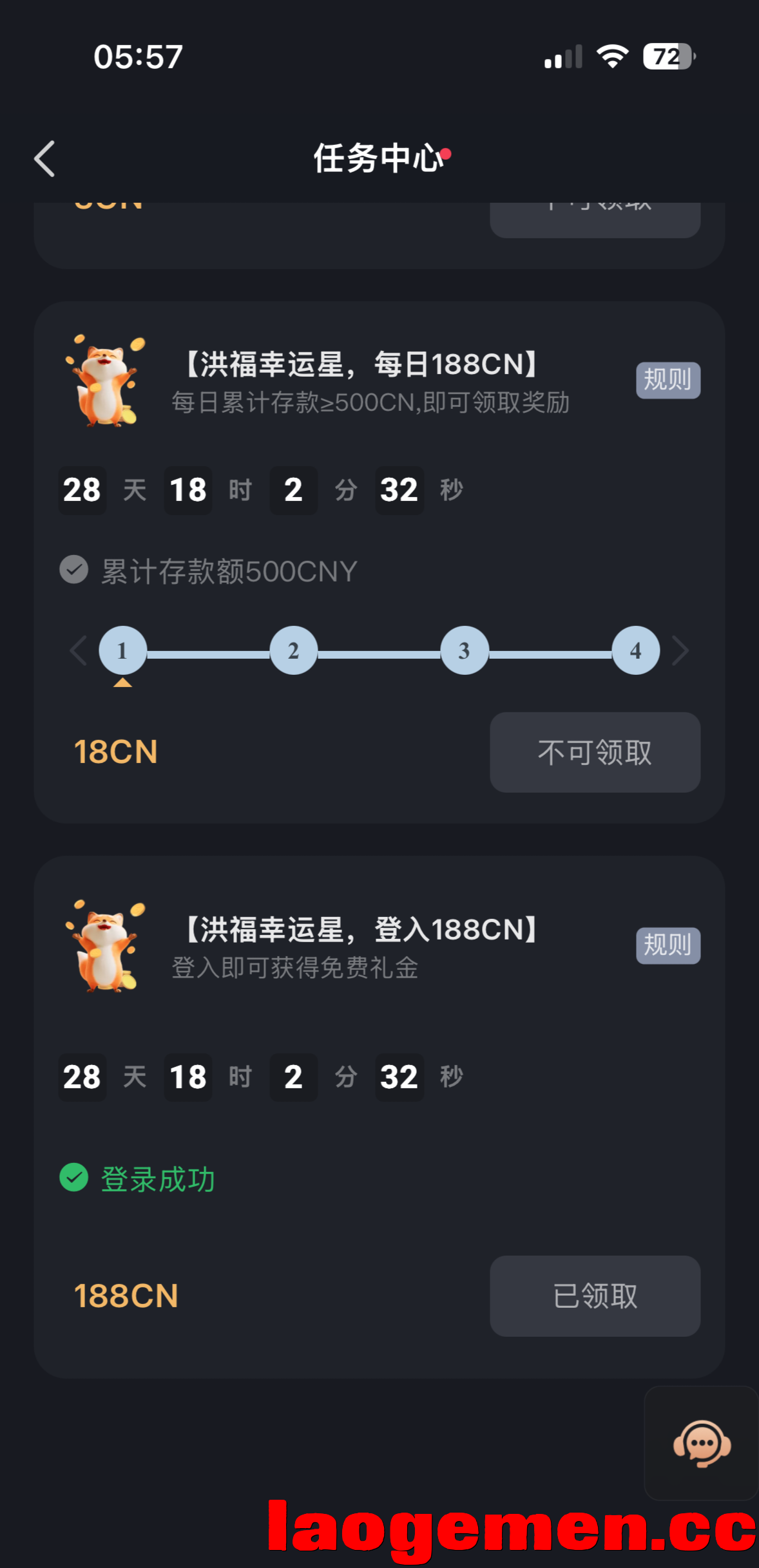Tap the 不可领取 button for 18CN reward
The width and height of the screenshot is (759, 1568).
[x=595, y=752]
